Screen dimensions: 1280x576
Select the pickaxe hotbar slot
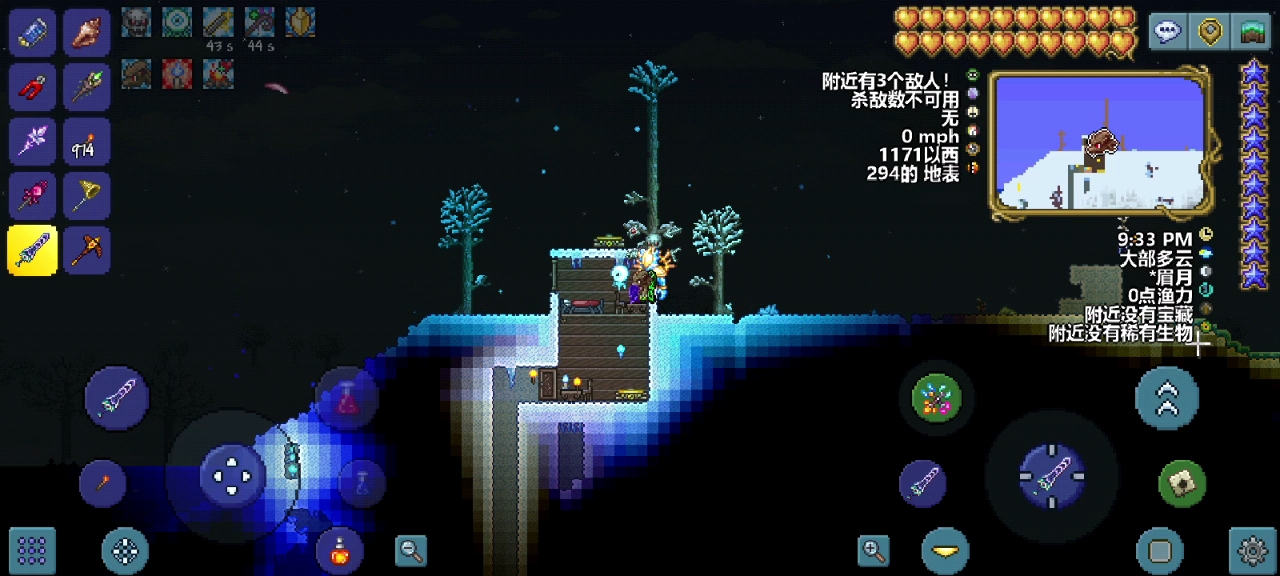(86, 250)
